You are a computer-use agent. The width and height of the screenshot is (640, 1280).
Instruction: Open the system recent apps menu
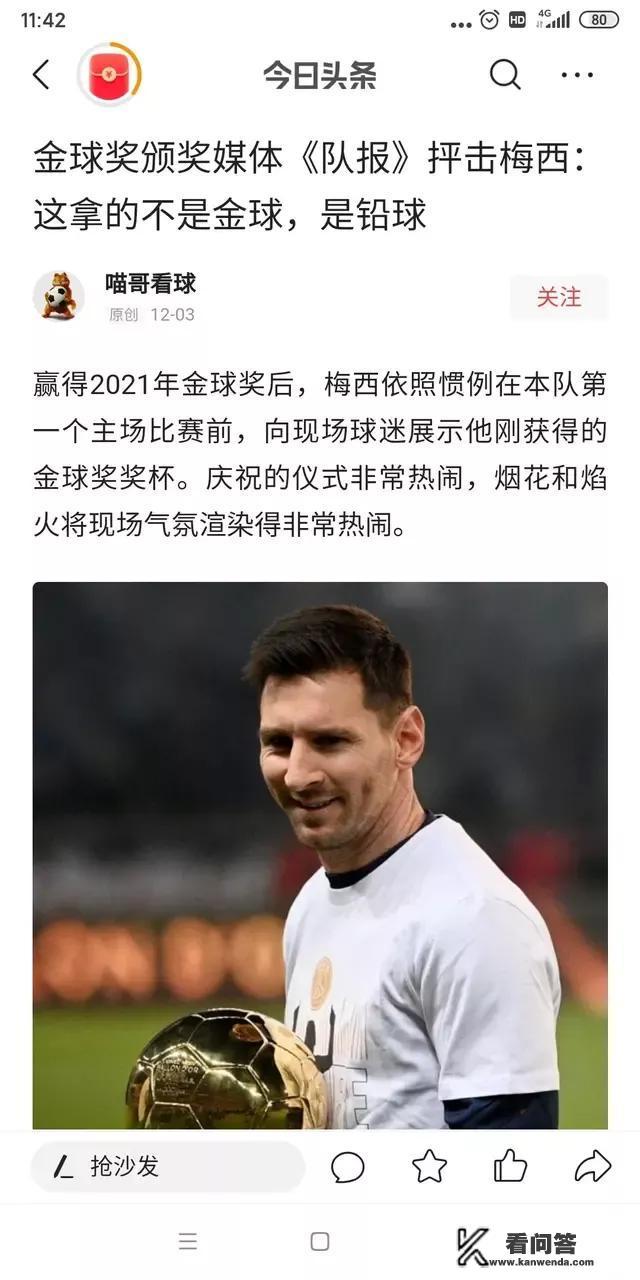[188, 1242]
